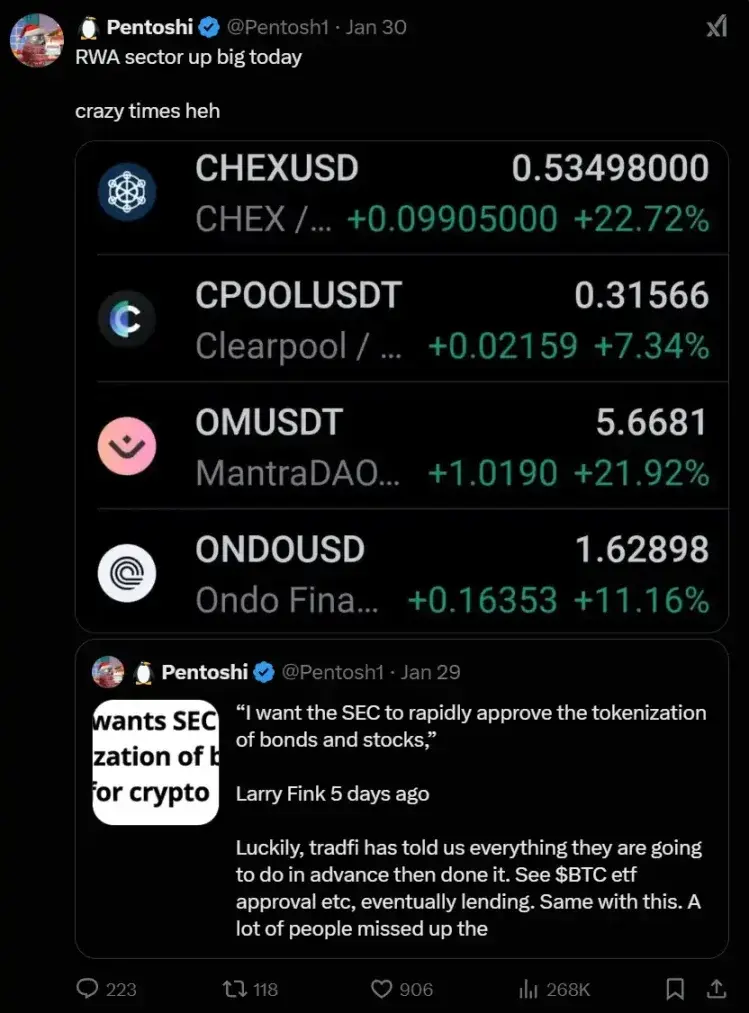This screenshot has width=749, height=1013.
Task: View post analytics with 268K views
Action: (x=528, y=989)
